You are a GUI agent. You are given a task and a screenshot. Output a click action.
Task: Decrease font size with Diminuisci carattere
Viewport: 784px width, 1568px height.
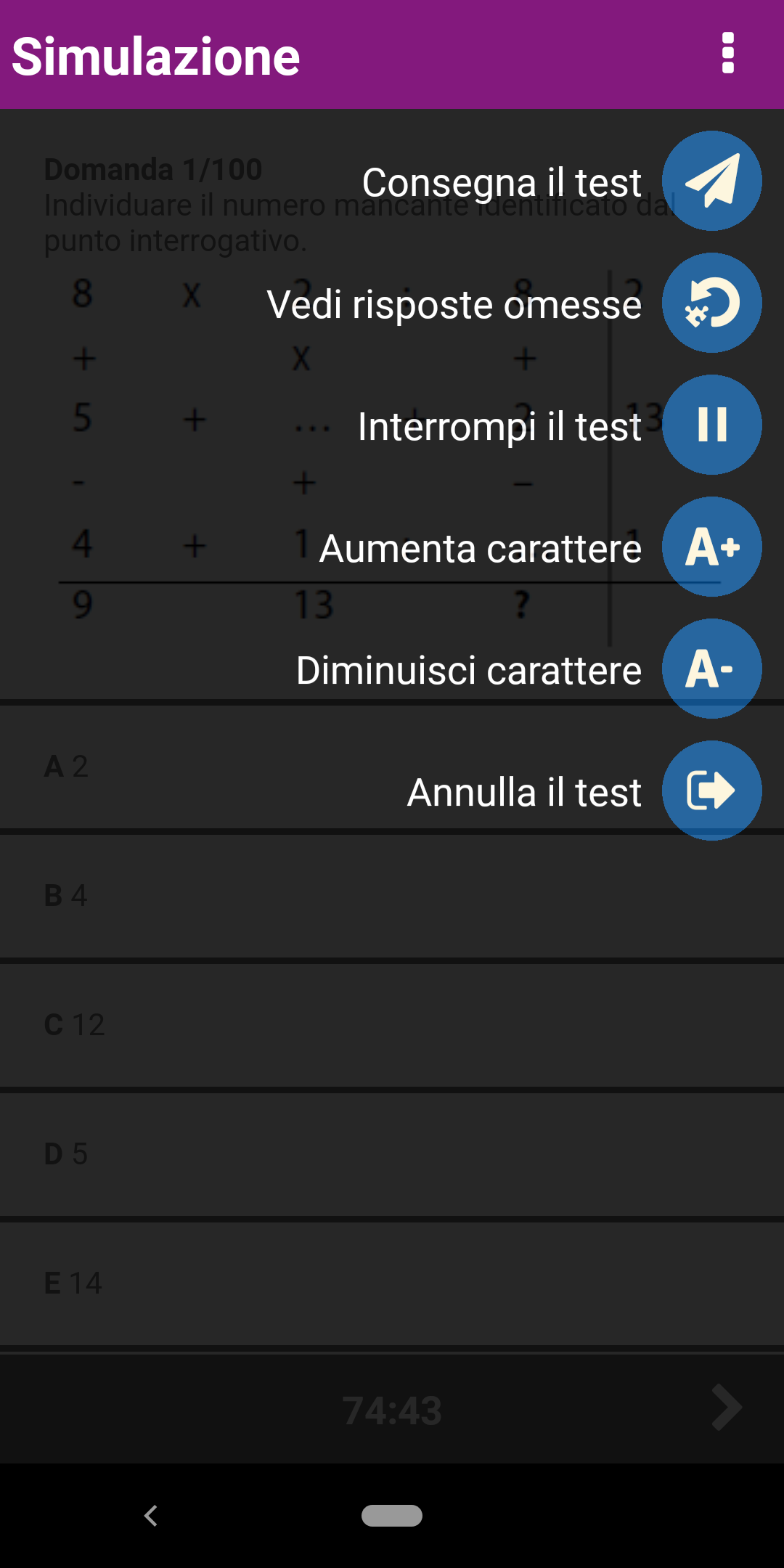tap(711, 669)
